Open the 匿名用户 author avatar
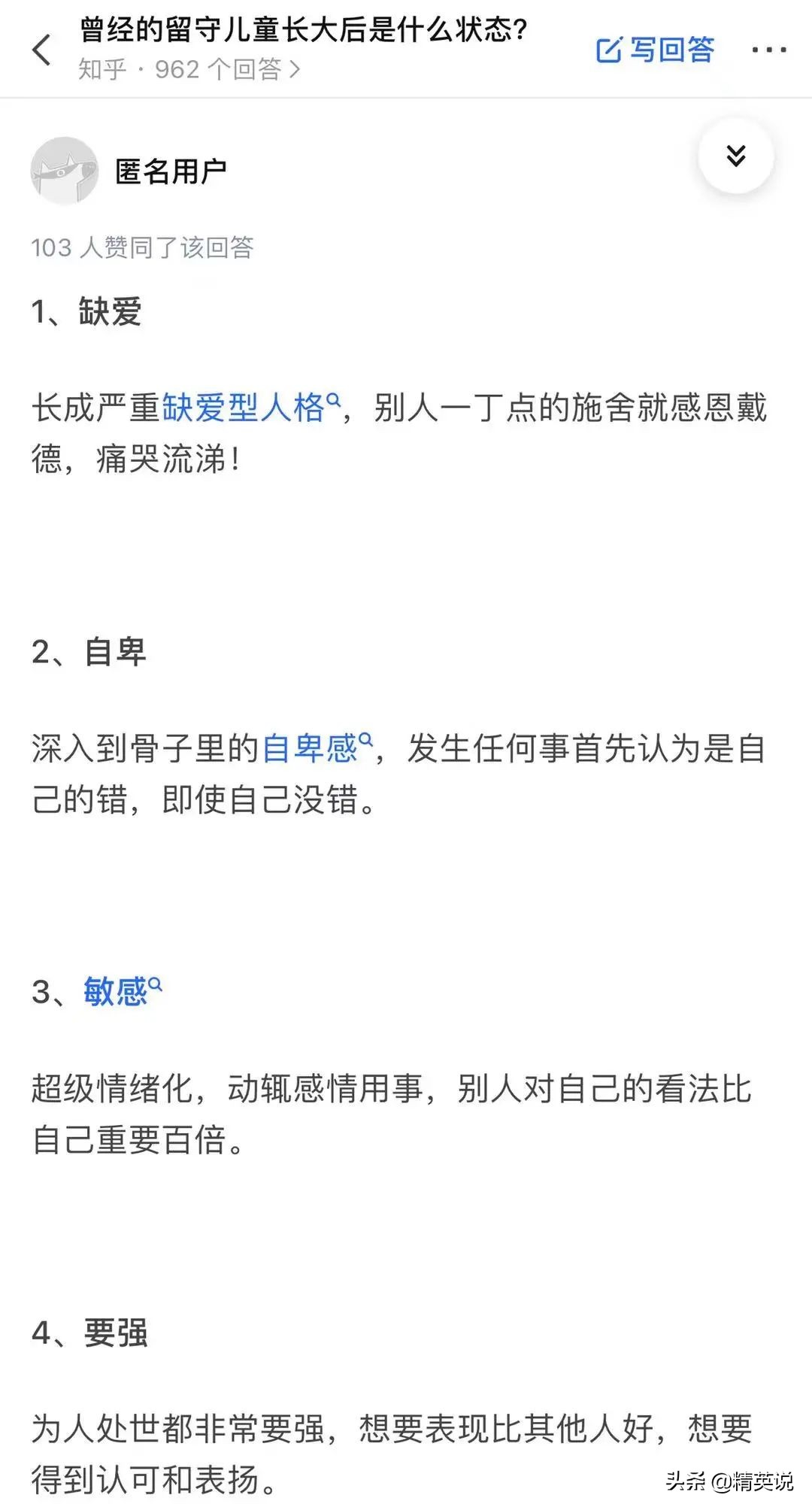The width and height of the screenshot is (812, 1510). [x=65, y=171]
